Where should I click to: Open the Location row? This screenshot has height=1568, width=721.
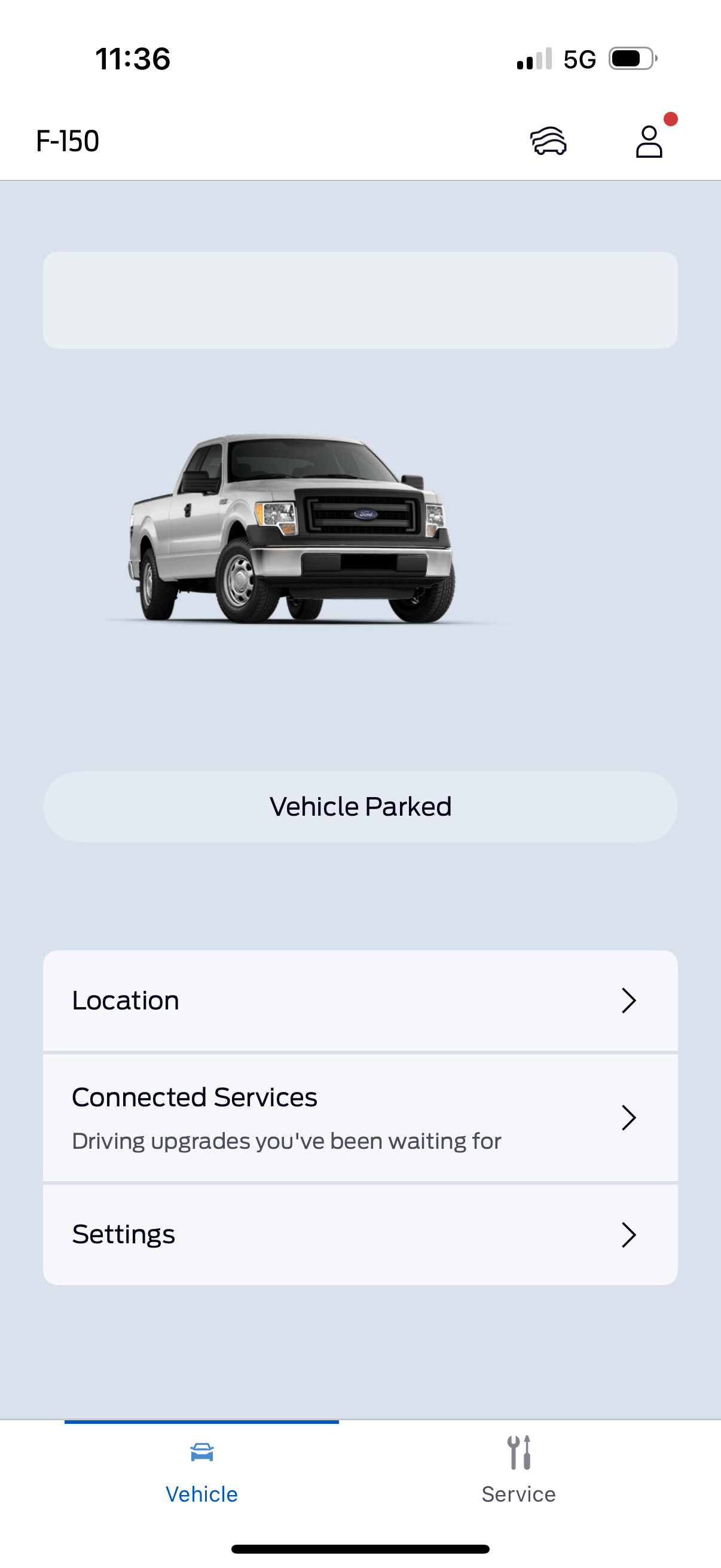click(x=360, y=1000)
